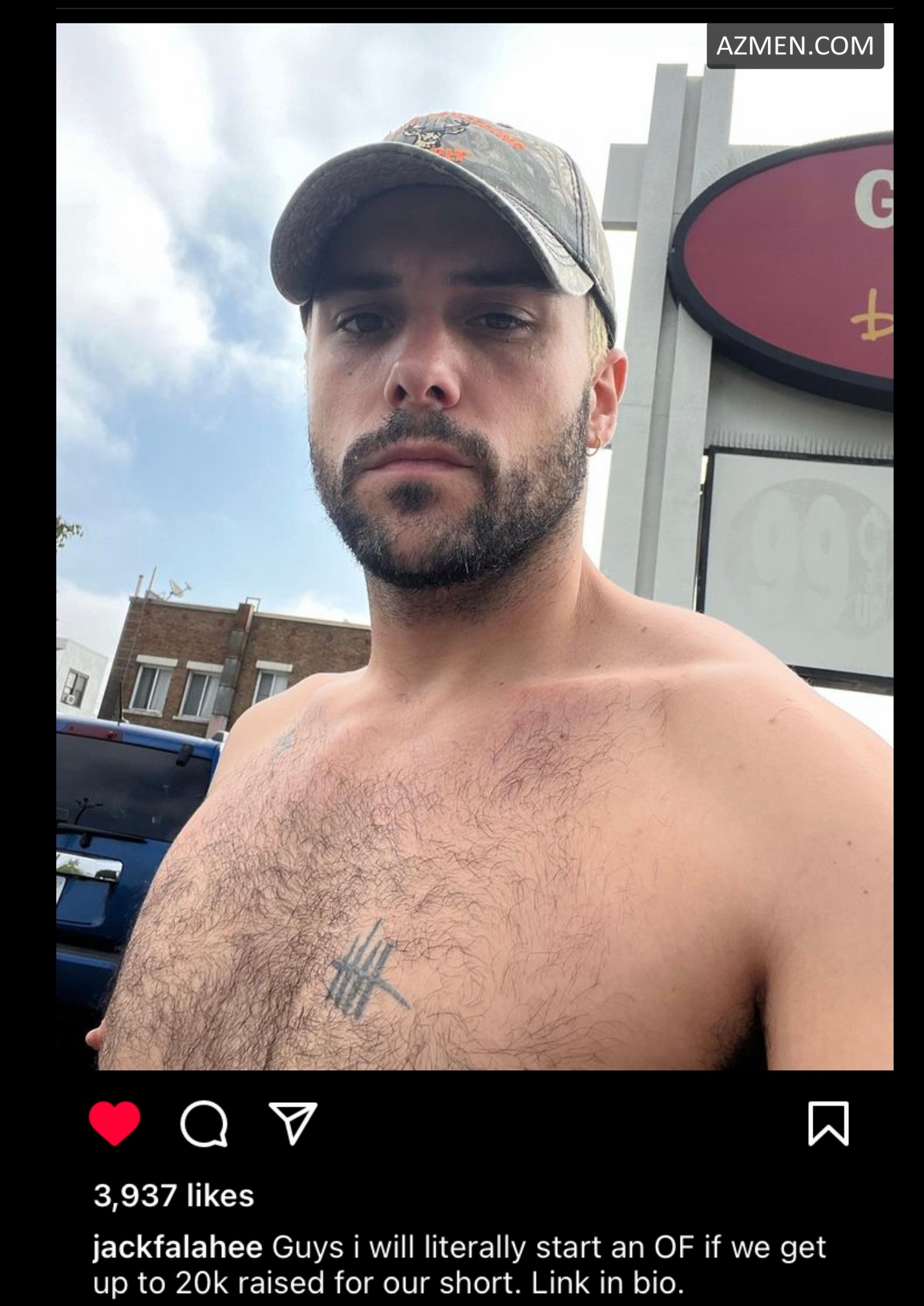View the list of 3,937 likes
Viewport: 924px width, 1306px height.
click(173, 1195)
